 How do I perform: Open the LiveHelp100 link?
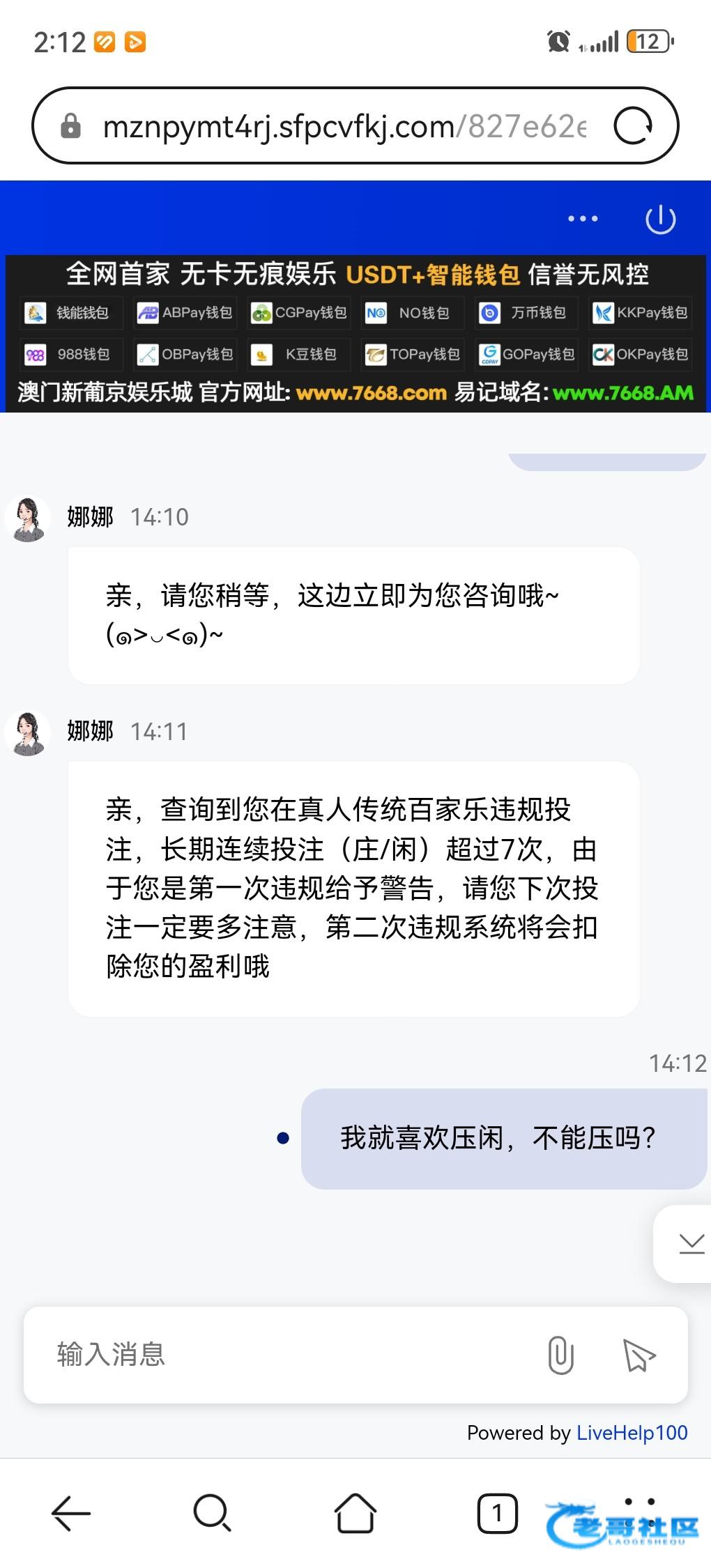[x=632, y=1433]
